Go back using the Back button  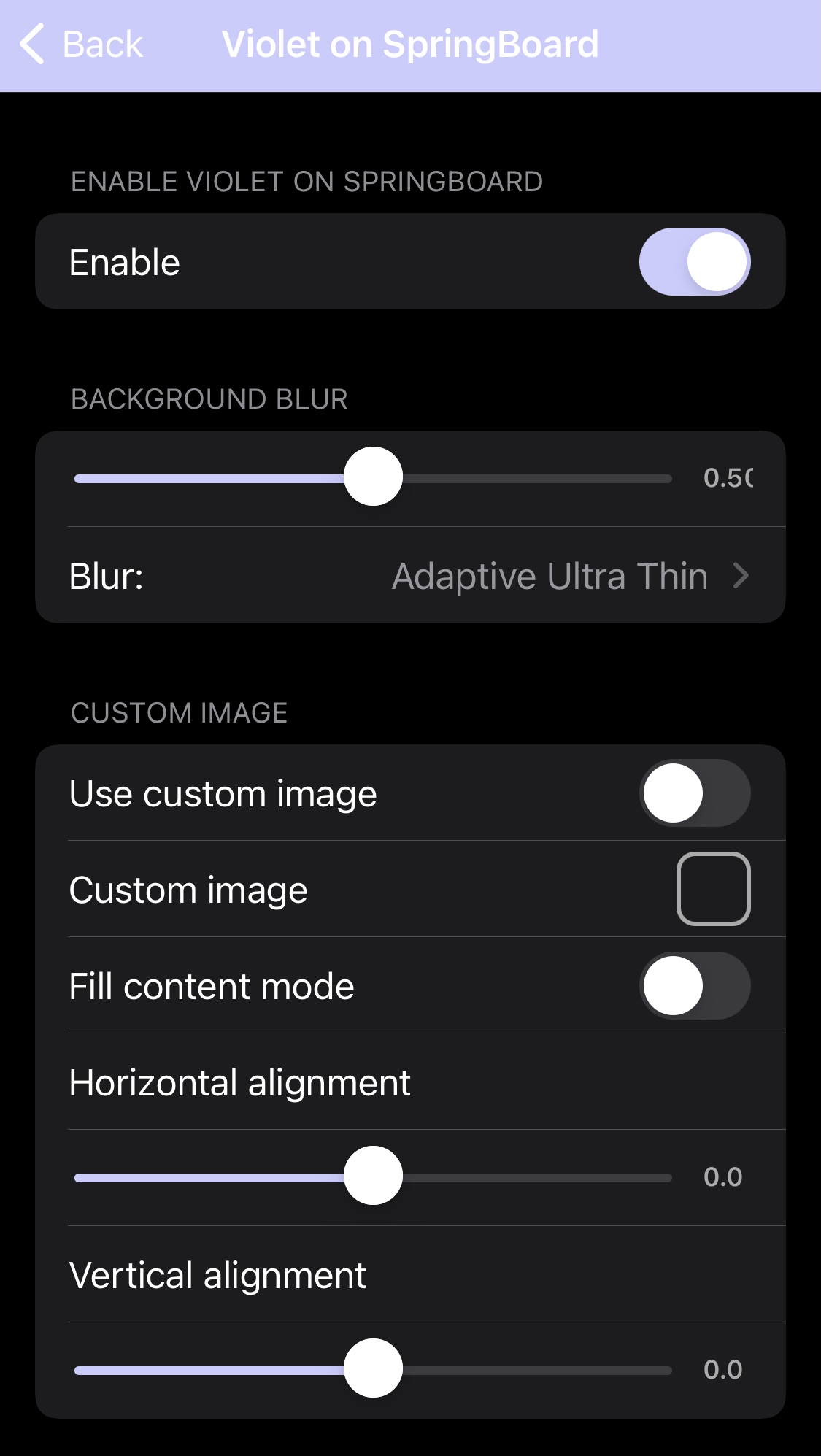coord(81,45)
